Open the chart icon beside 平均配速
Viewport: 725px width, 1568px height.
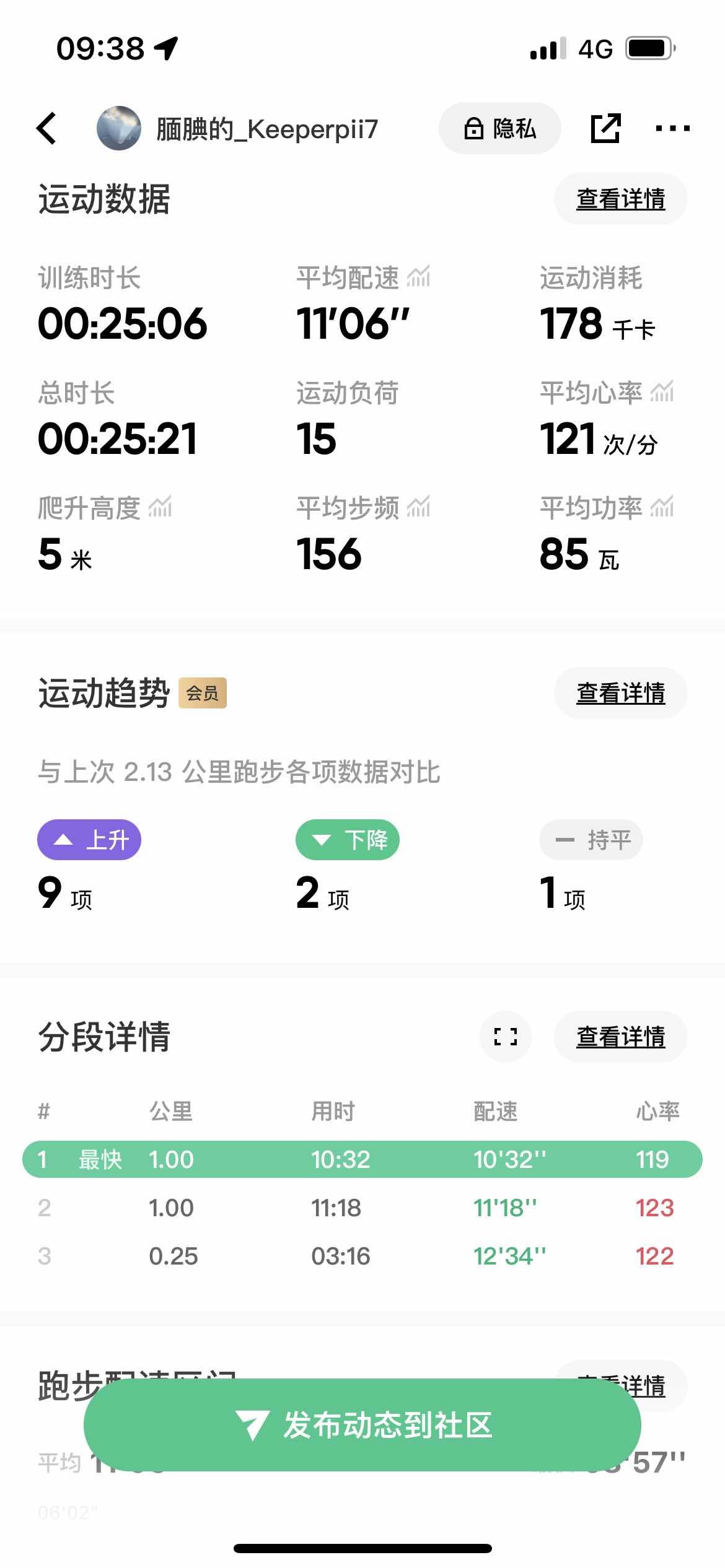coord(418,277)
